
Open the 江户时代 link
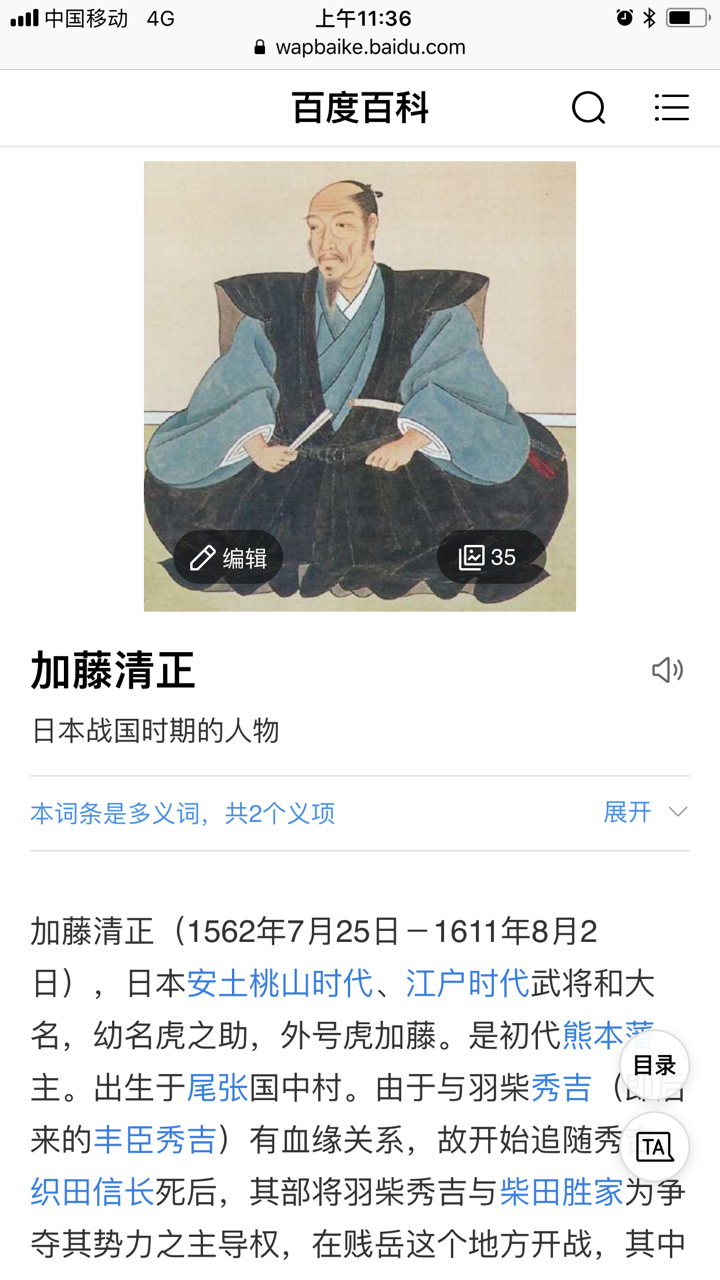pyautogui.click(x=467, y=984)
